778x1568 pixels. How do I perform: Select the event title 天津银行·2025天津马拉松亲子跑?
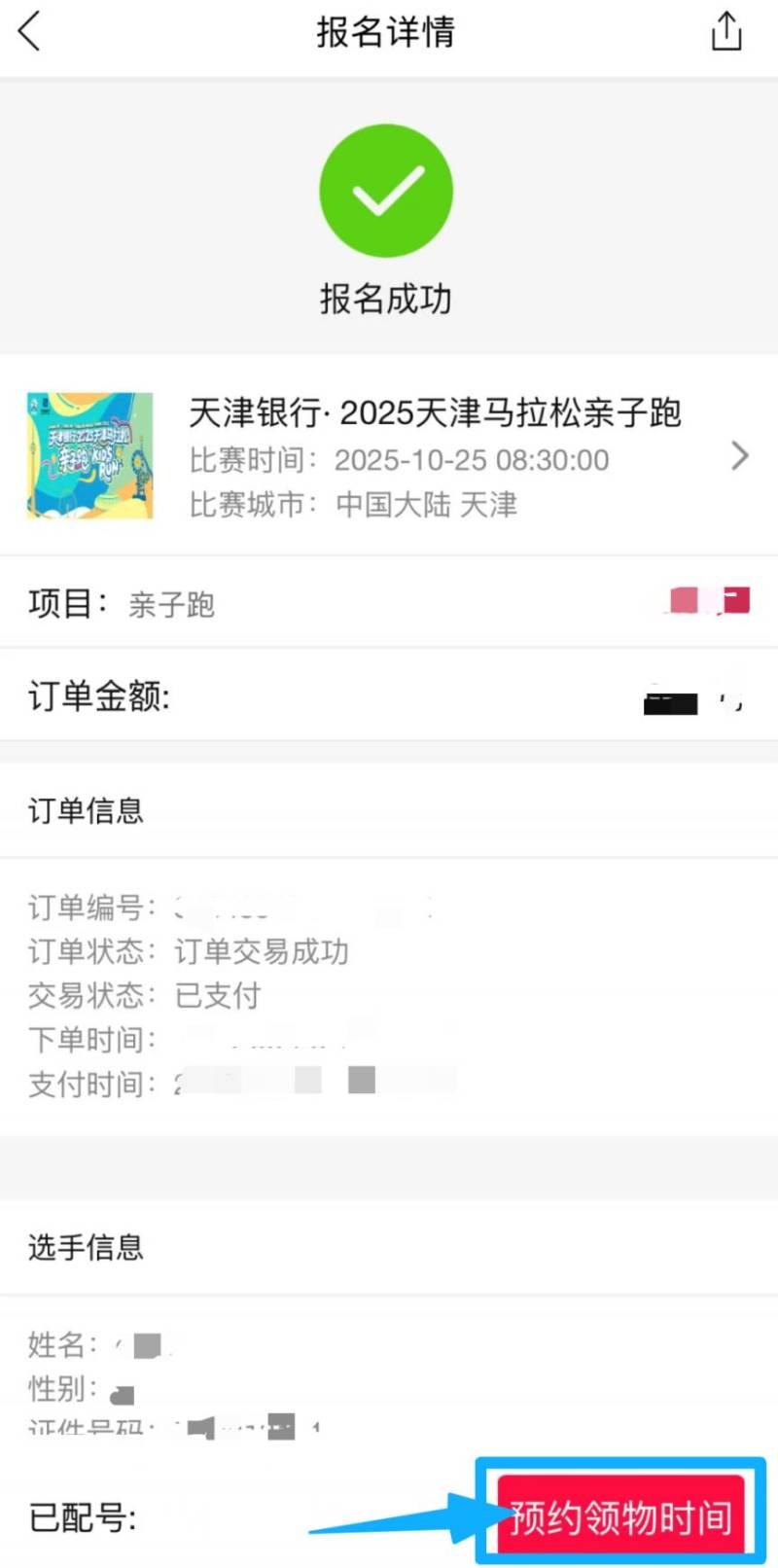(436, 413)
